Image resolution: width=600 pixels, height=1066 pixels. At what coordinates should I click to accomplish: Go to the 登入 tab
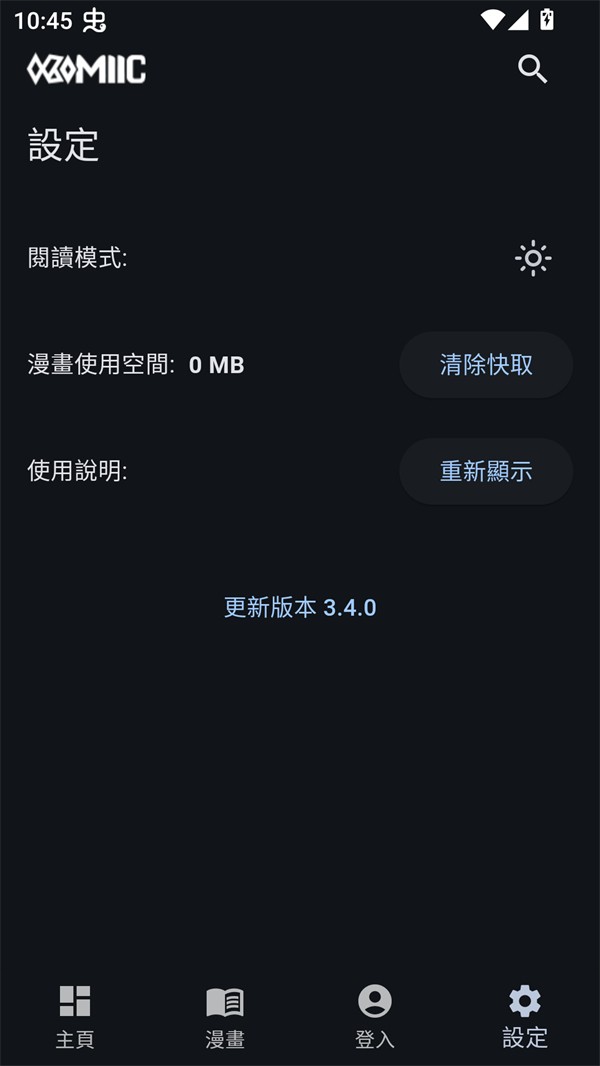[375, 1016]
